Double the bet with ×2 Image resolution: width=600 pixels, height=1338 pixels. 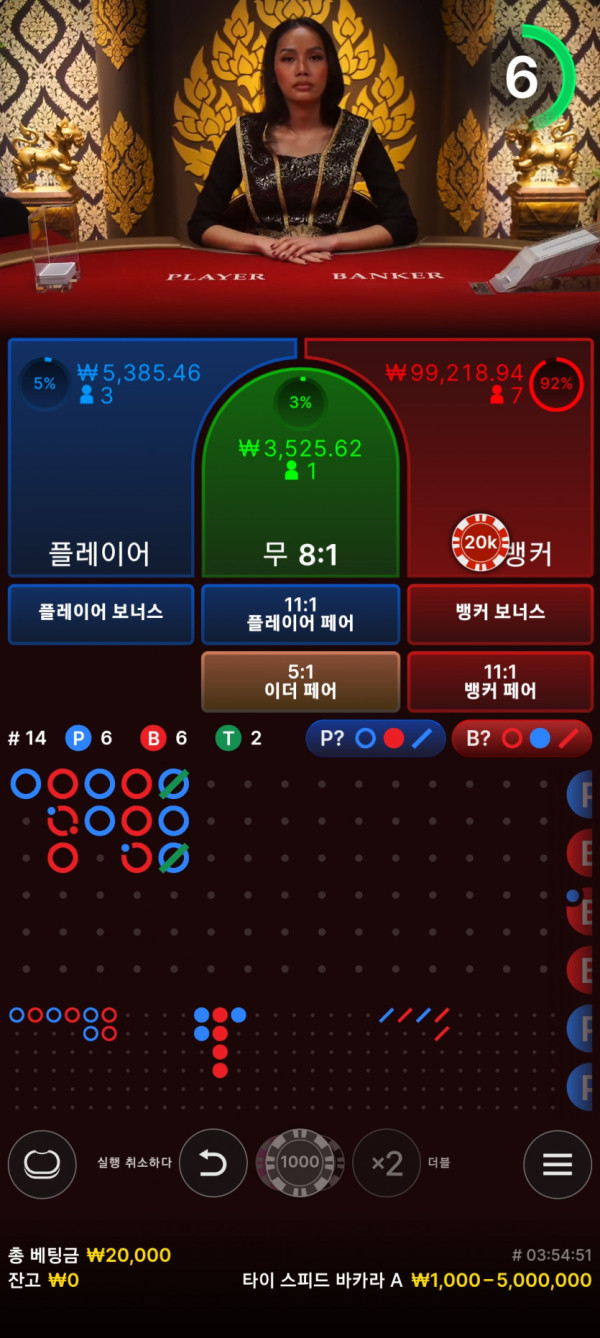point(386,1164)
